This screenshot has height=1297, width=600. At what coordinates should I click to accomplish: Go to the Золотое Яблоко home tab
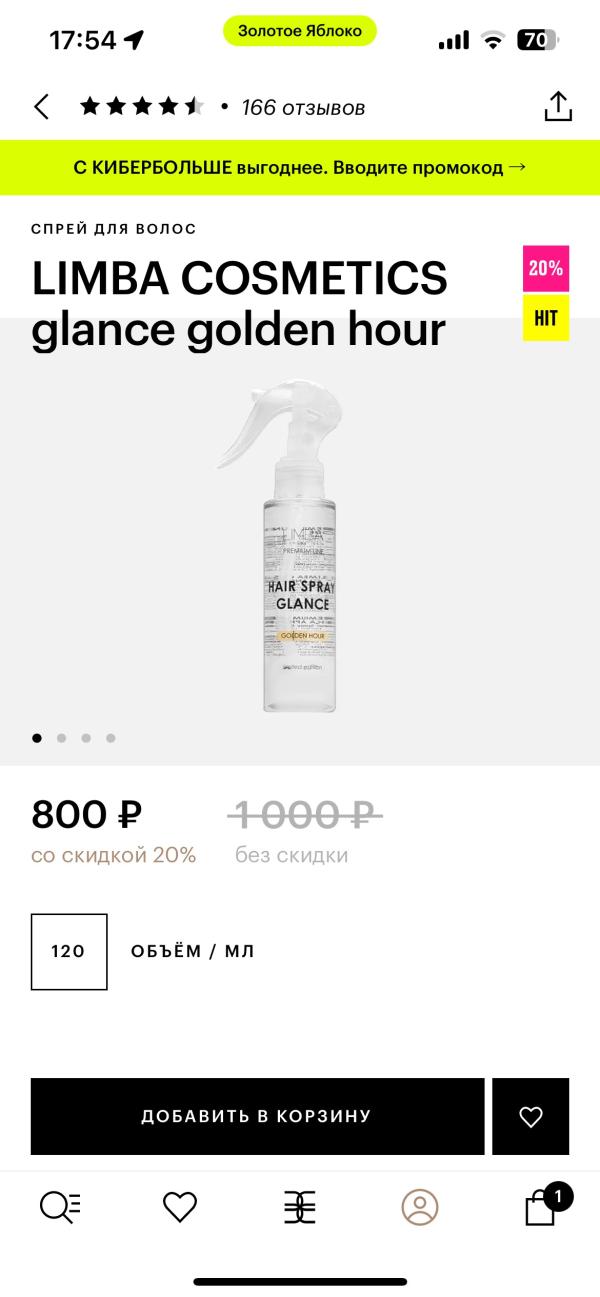point(300,1207)
